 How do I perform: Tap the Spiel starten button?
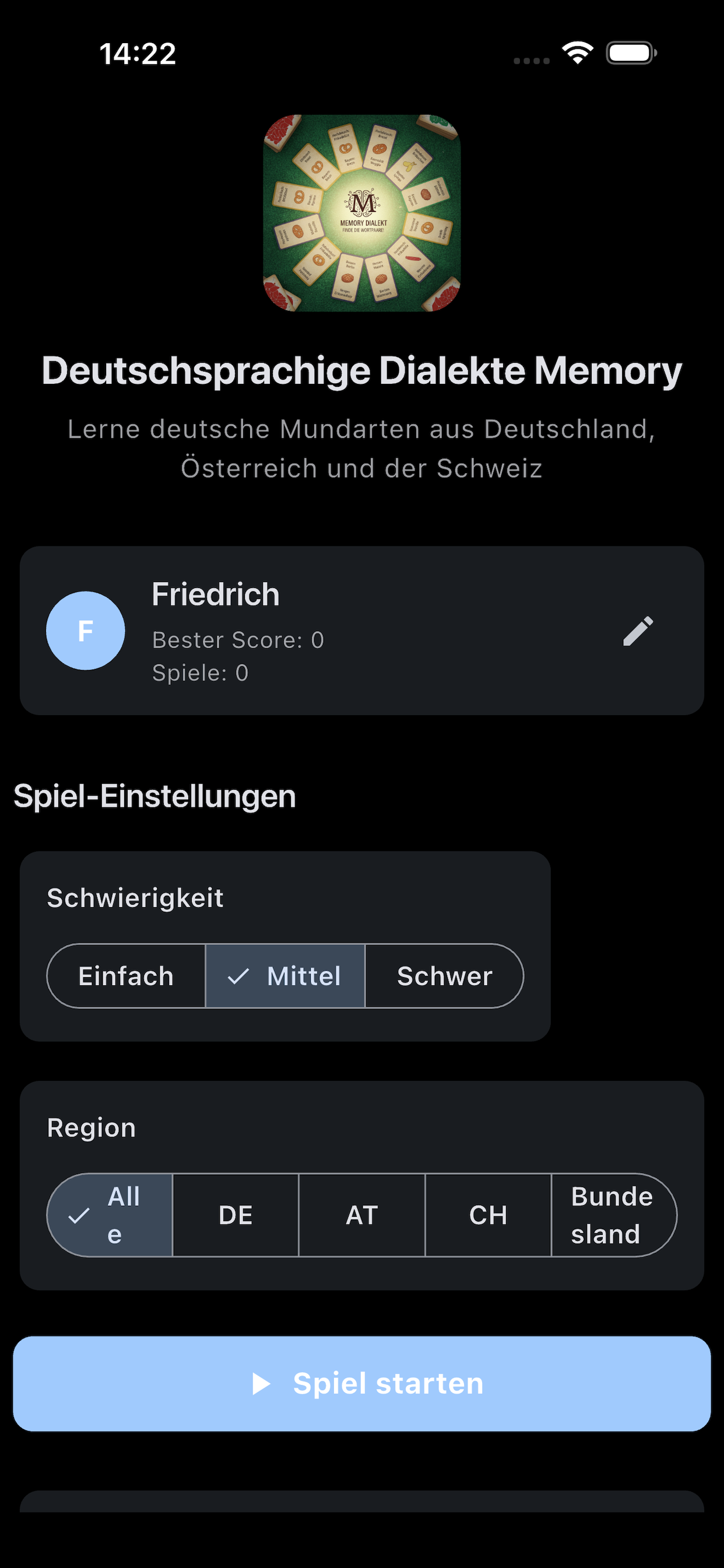point(362,1384)
